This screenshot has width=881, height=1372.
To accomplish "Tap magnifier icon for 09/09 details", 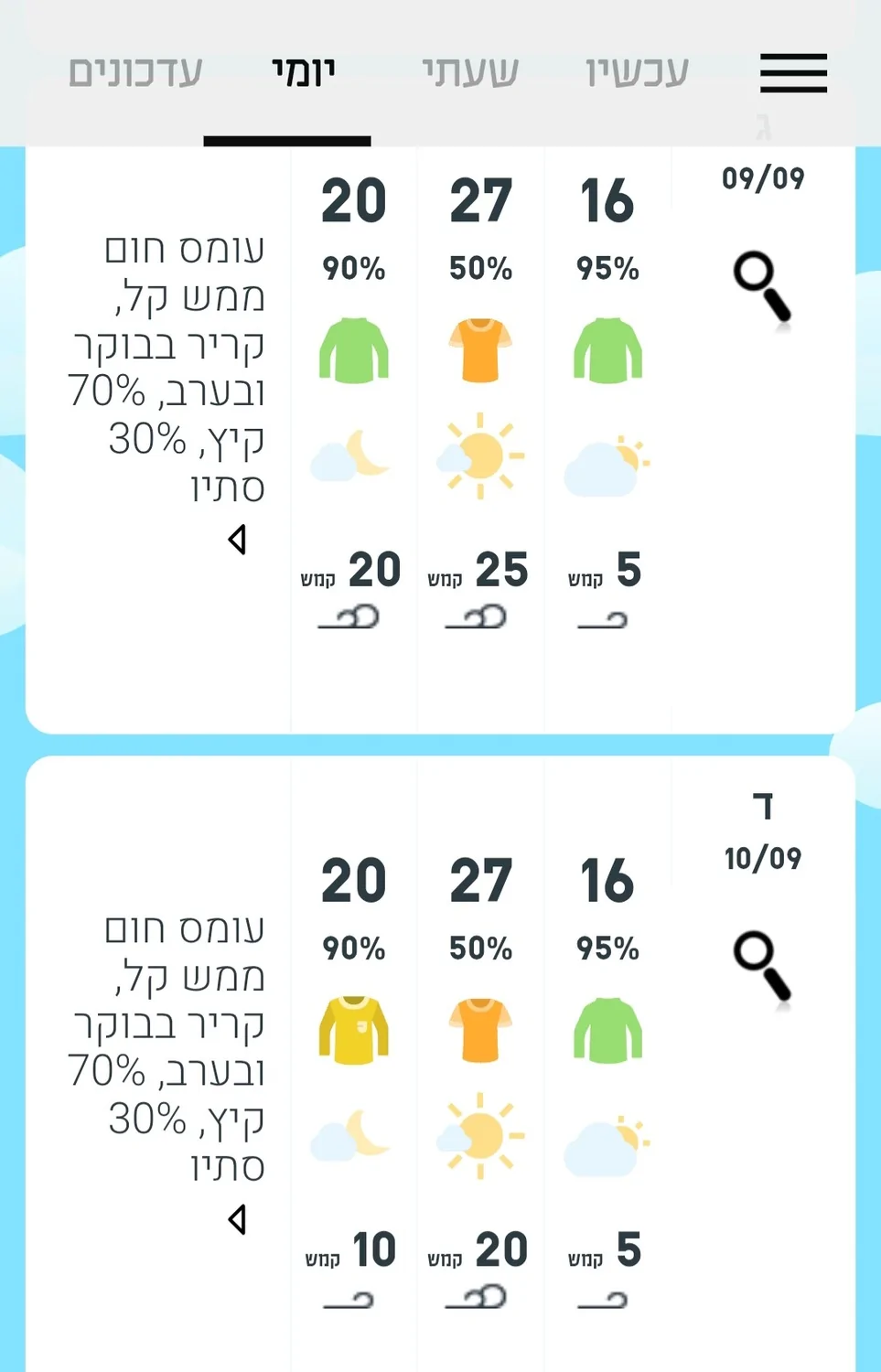I will coord(762,288).
